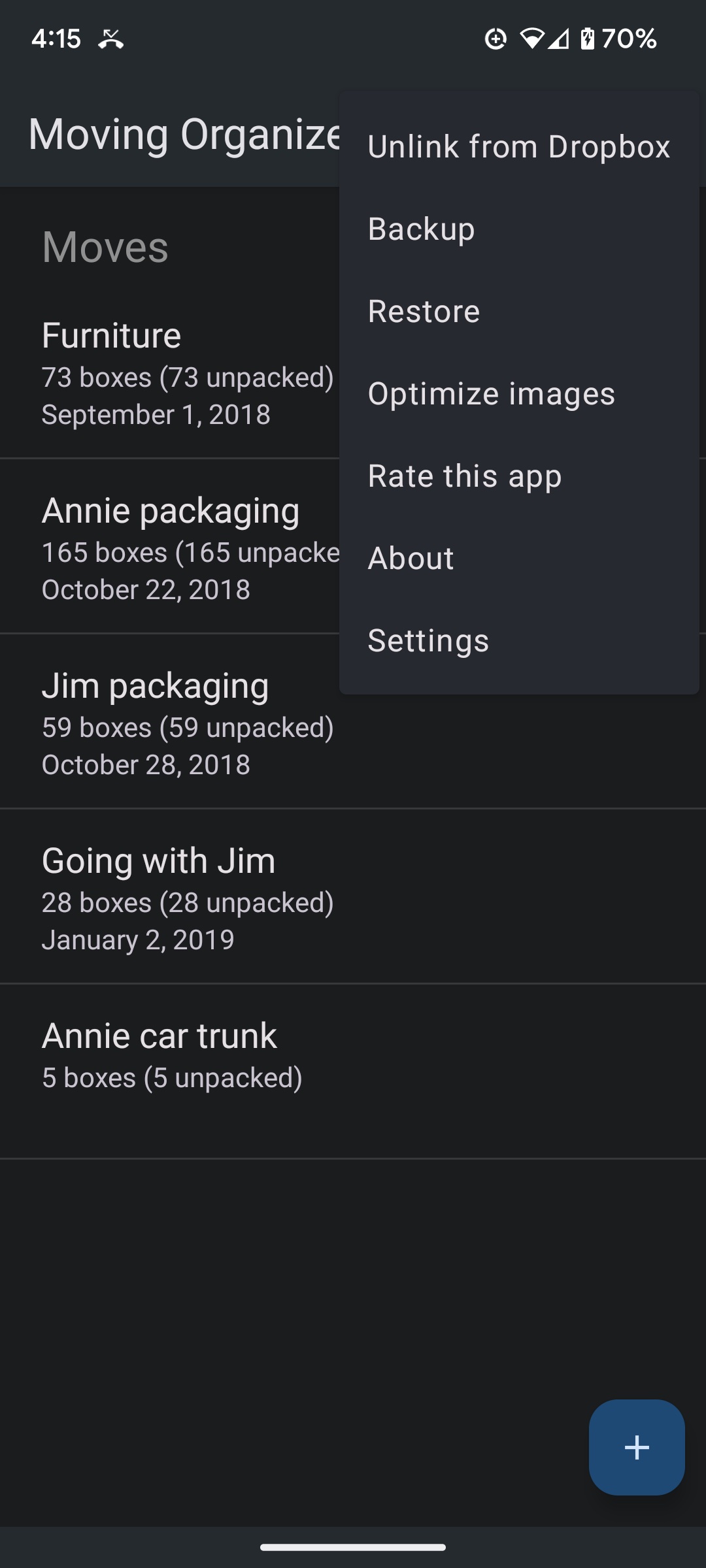
Task: Open the Furniture move
Action: (x=170, y=372)
